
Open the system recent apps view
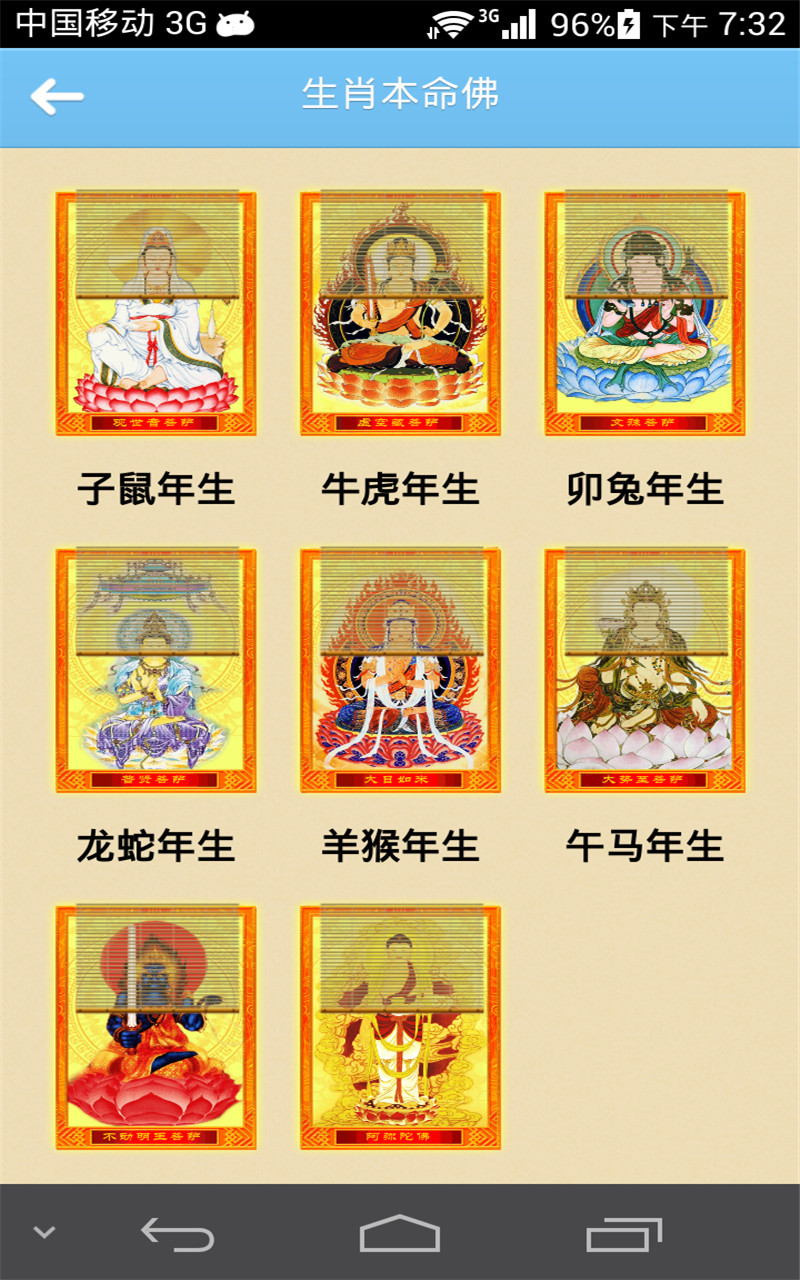tap(624, 1233)
